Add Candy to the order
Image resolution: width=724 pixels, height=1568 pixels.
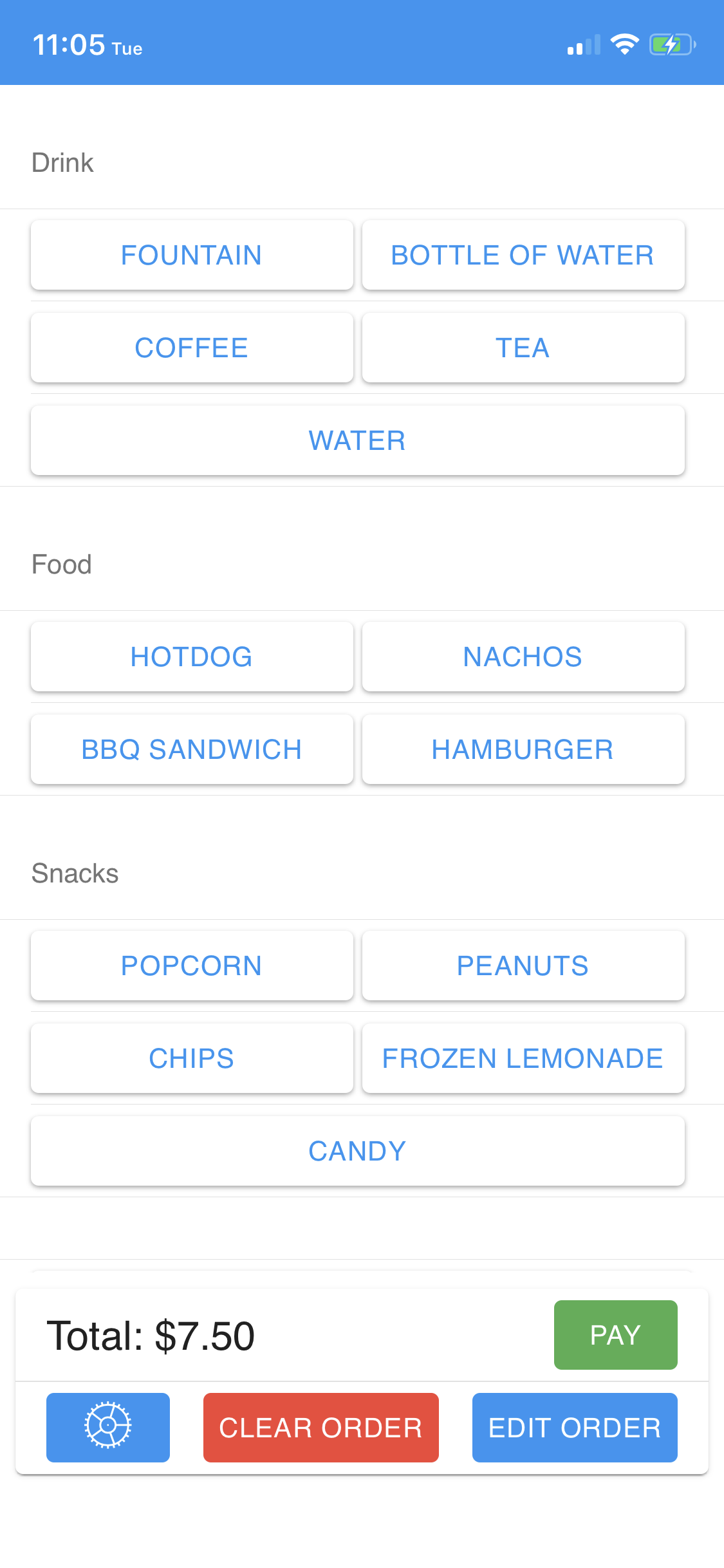point(358,1151)
